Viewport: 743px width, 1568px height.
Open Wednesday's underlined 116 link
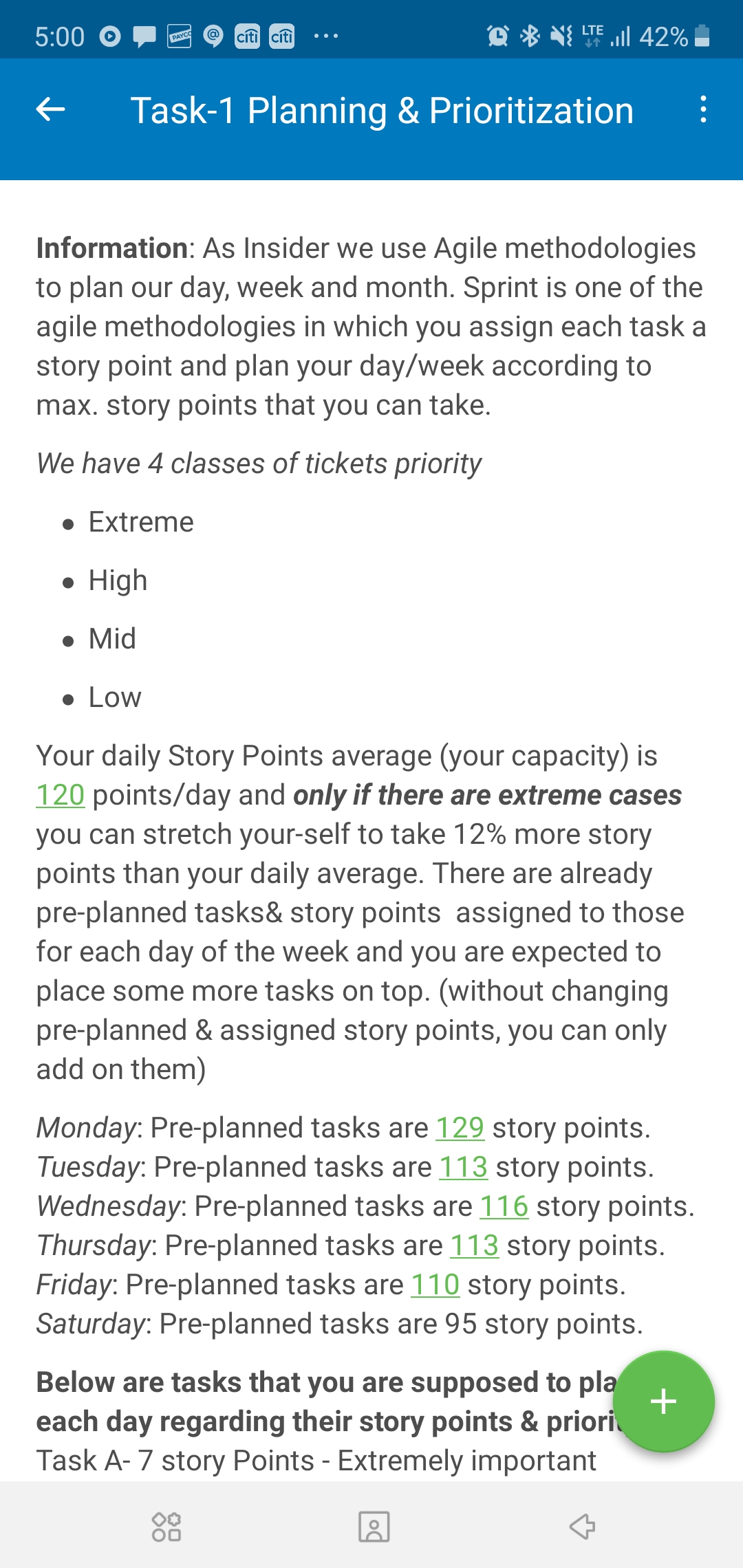(x=504, y=1206)
